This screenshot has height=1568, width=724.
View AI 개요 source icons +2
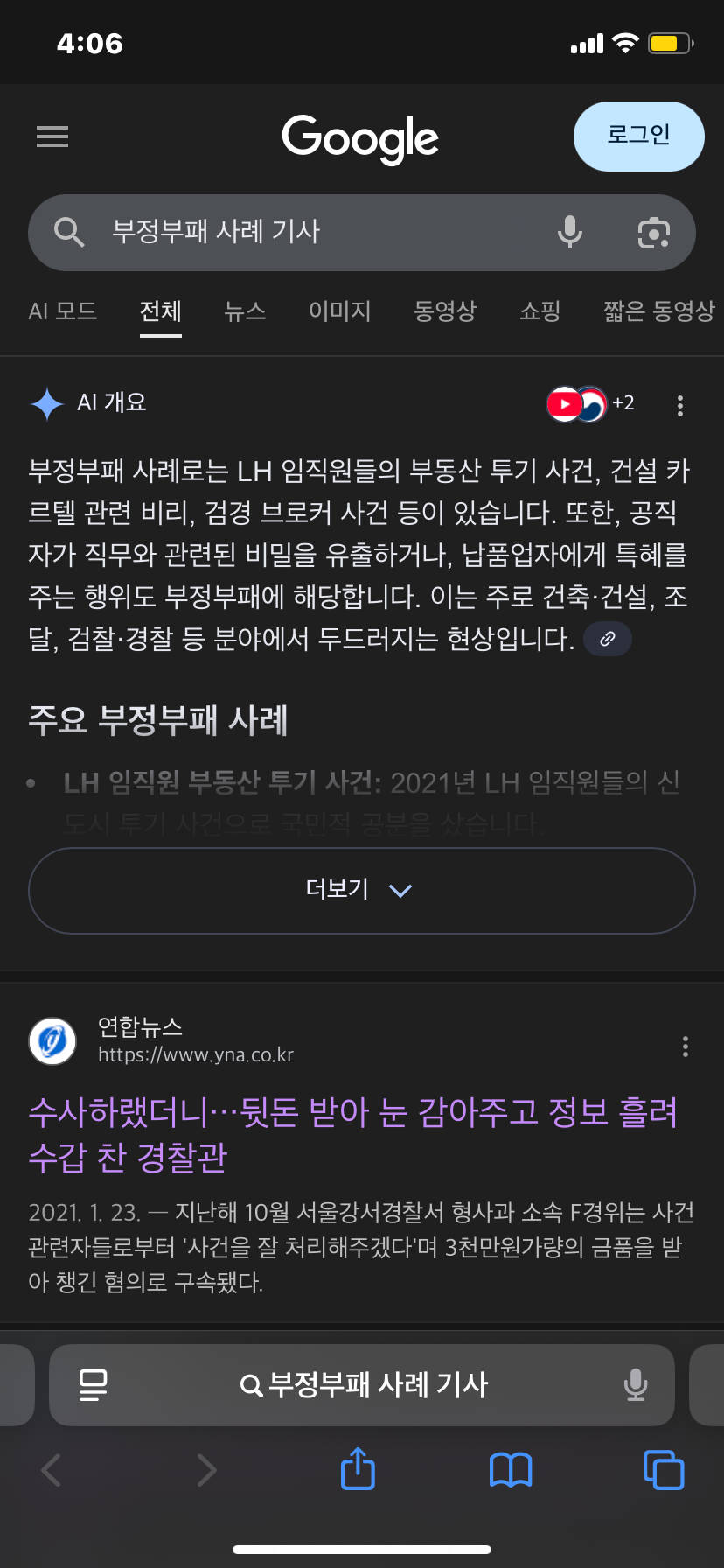[590, 404]
